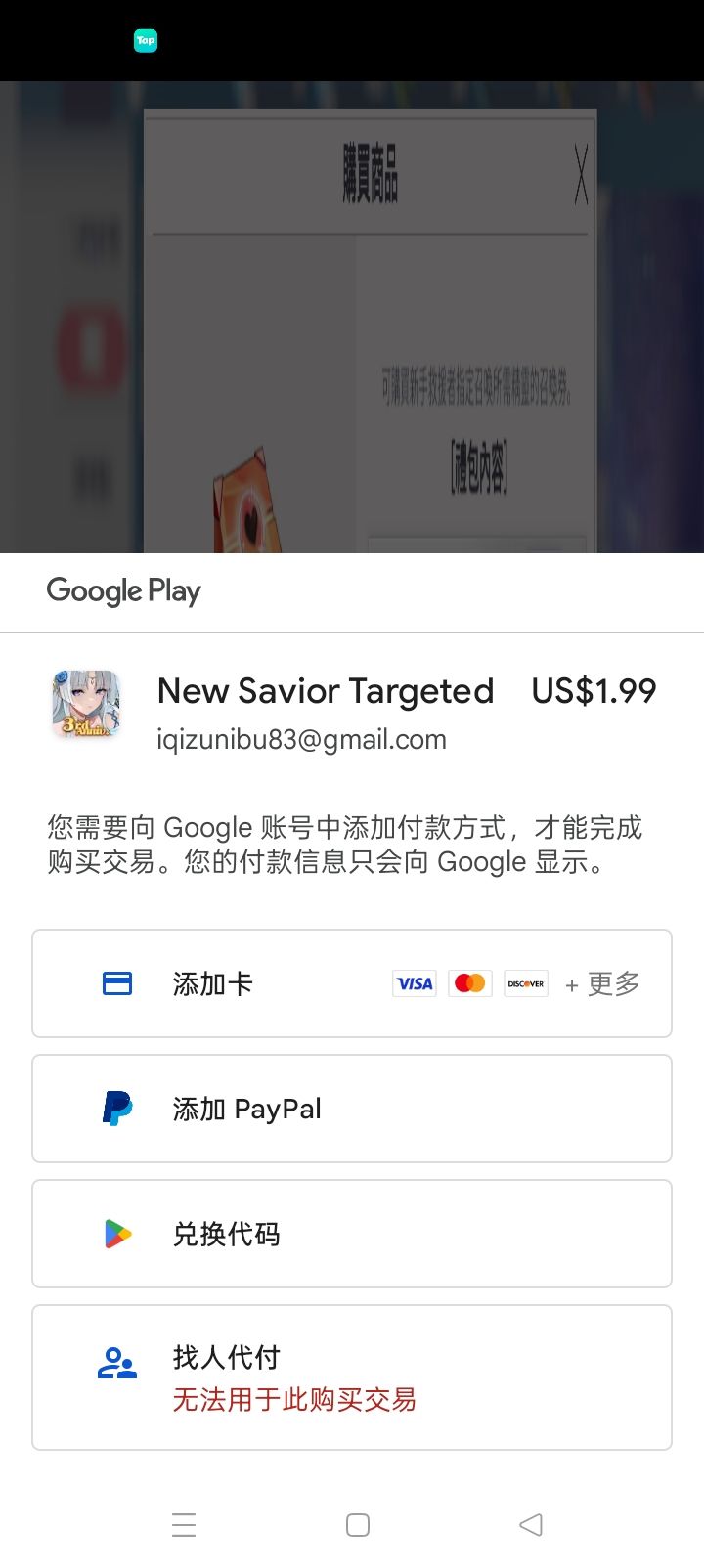Select the PayPal logo icon

pos(115,1108)
